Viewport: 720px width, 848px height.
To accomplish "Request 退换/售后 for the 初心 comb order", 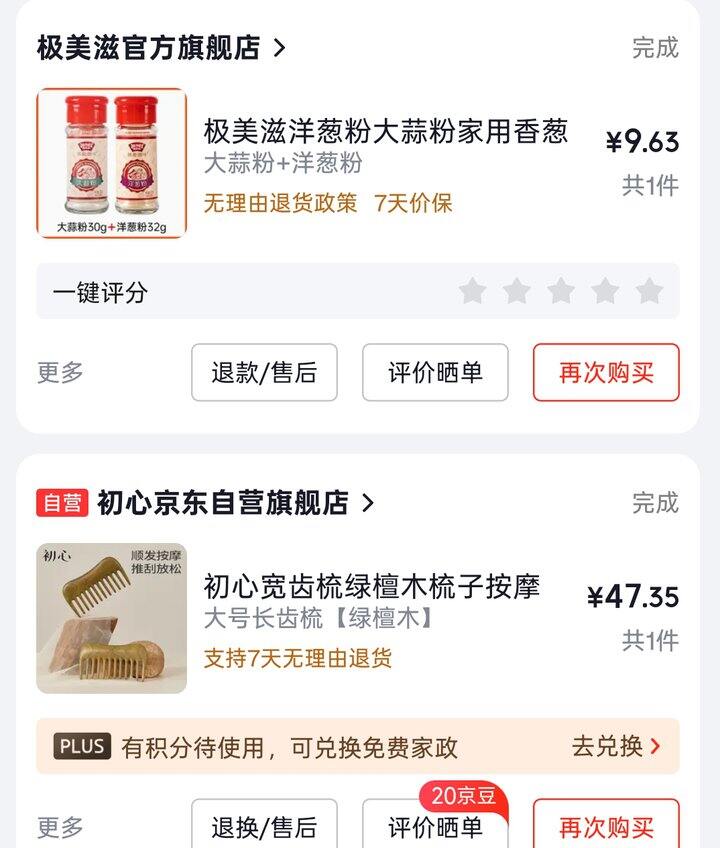I will point(264,827).
